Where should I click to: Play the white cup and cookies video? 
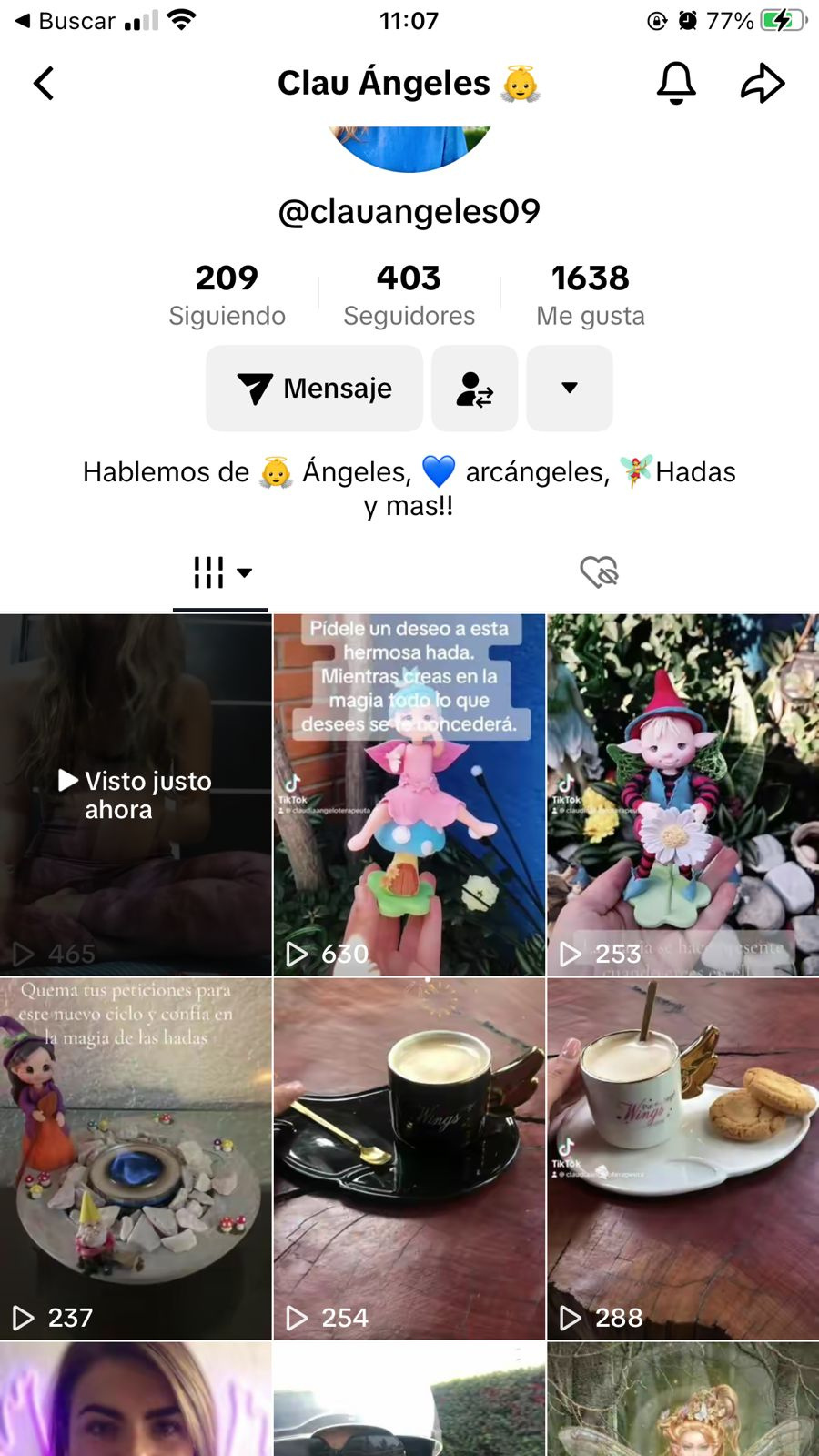(x=682, y=1158)
